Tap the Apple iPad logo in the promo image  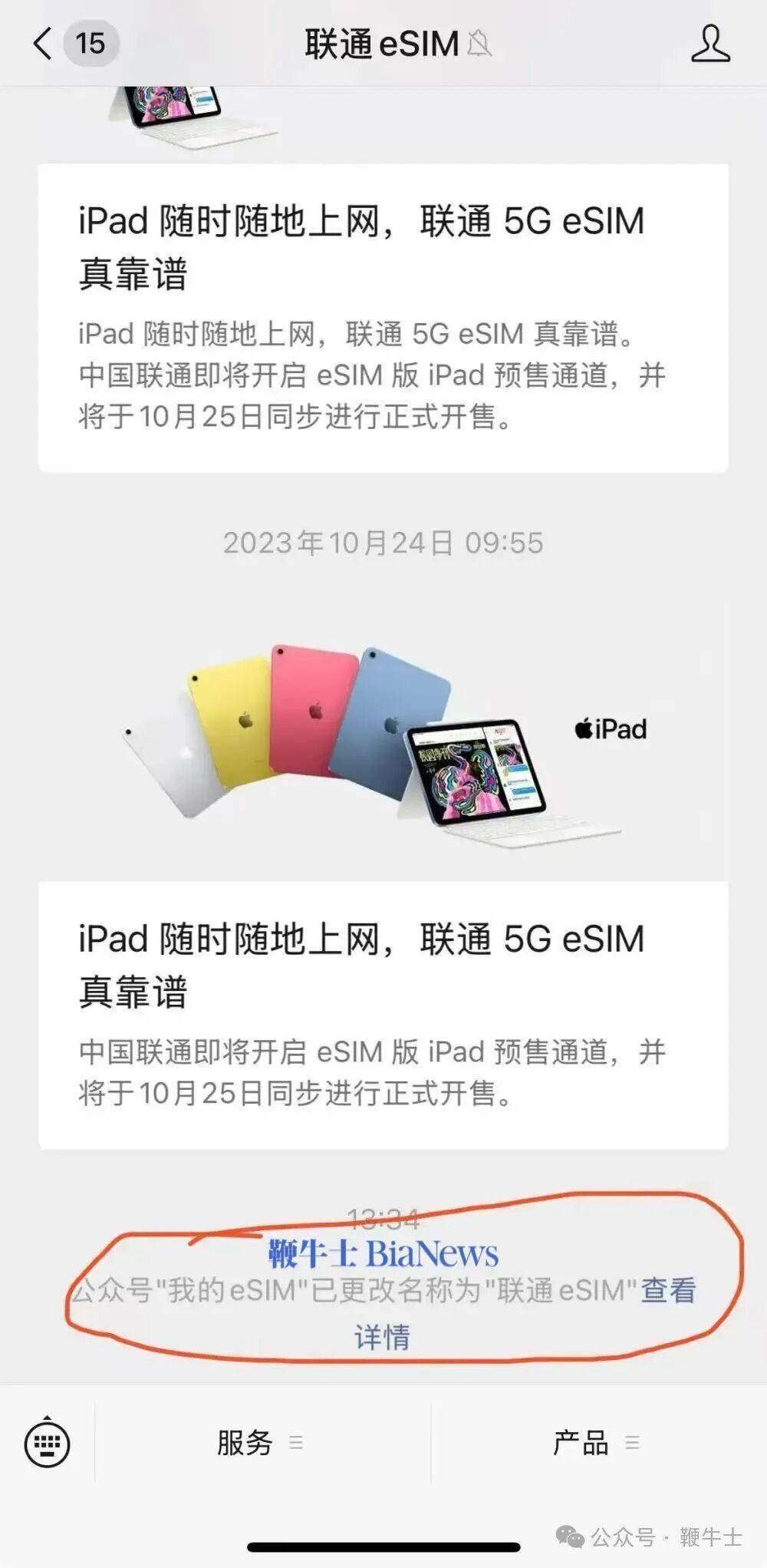tap(611, 729)
